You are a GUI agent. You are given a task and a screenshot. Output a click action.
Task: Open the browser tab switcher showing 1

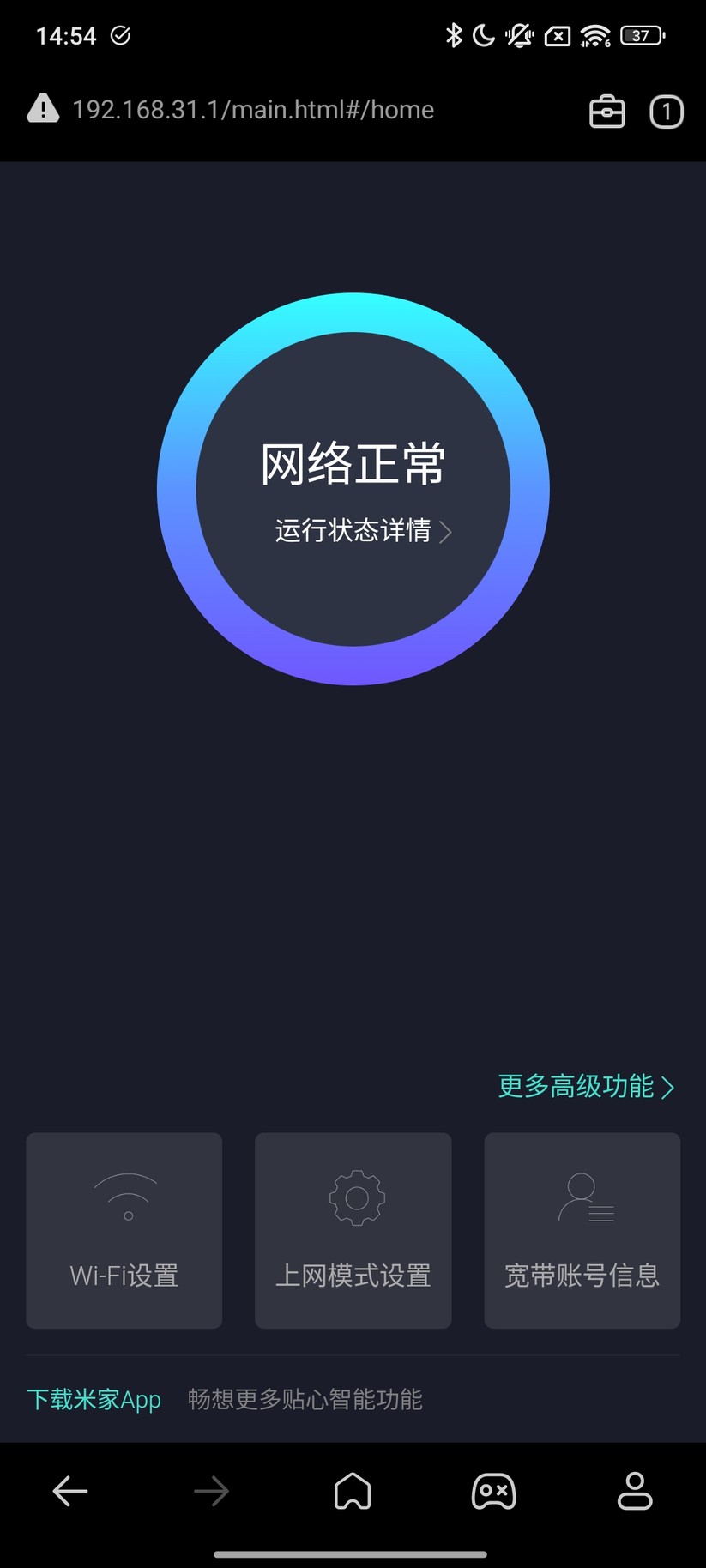666,110
